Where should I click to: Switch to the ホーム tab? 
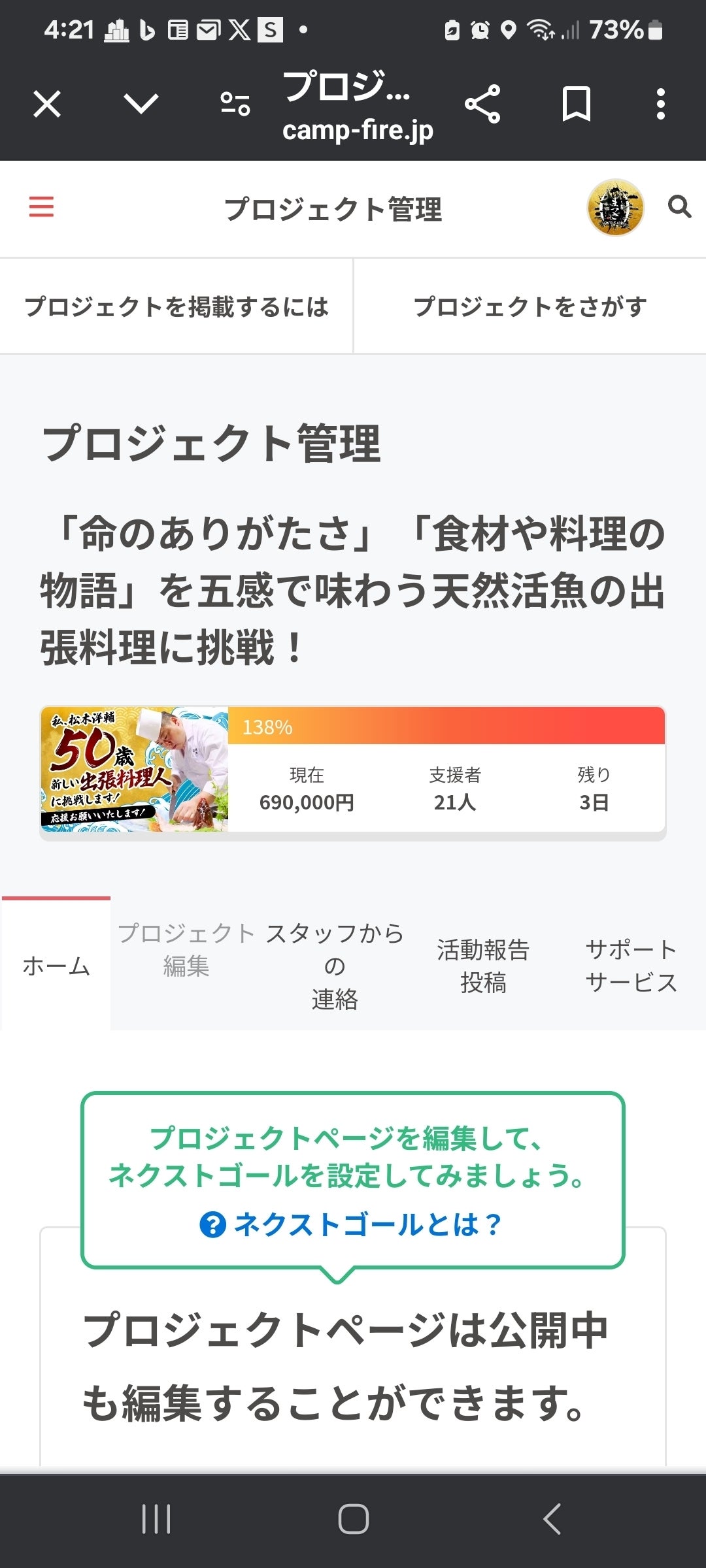point(56,965)
